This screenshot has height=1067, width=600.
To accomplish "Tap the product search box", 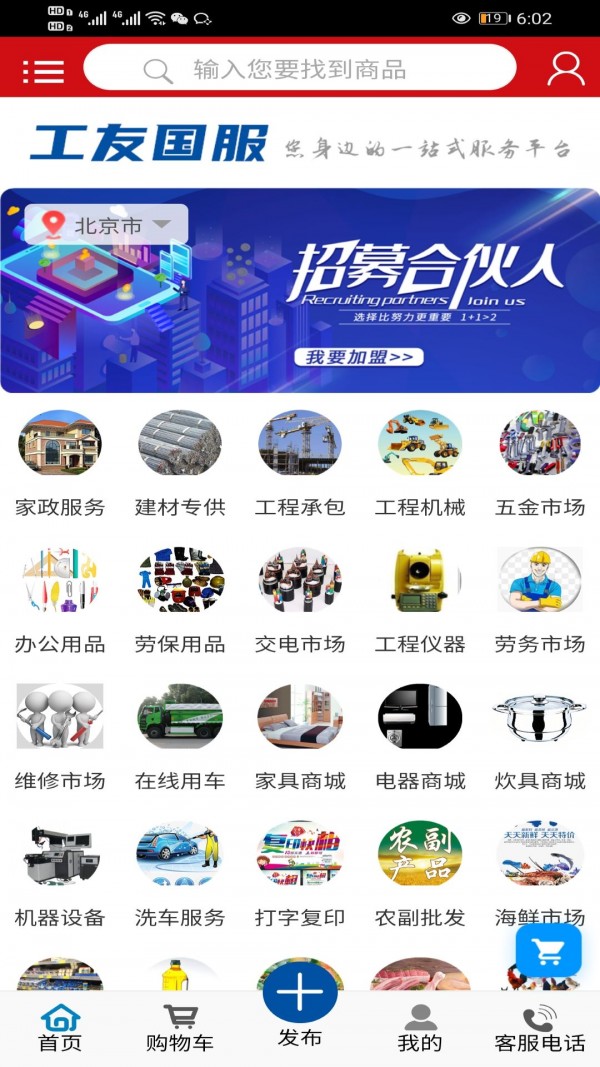I will tap(299, 69).
